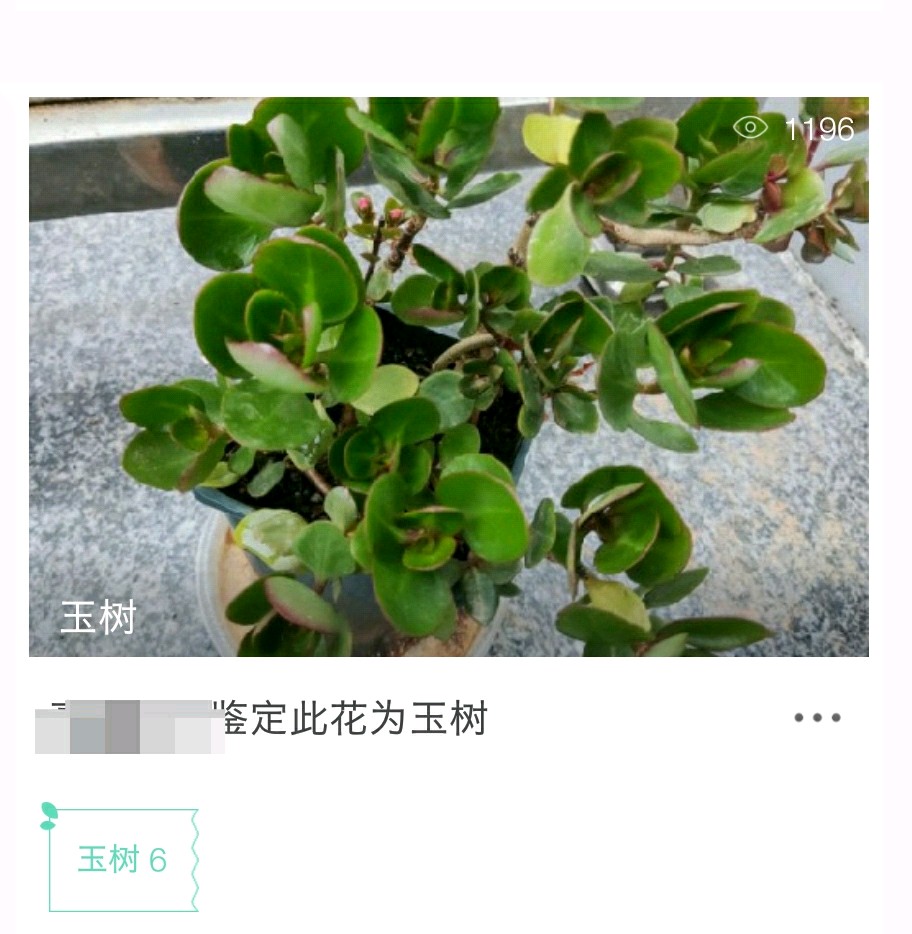The image size is (912, 934).
Task: Open the 玉树 plant photo
Action: (x=448, y=377)
